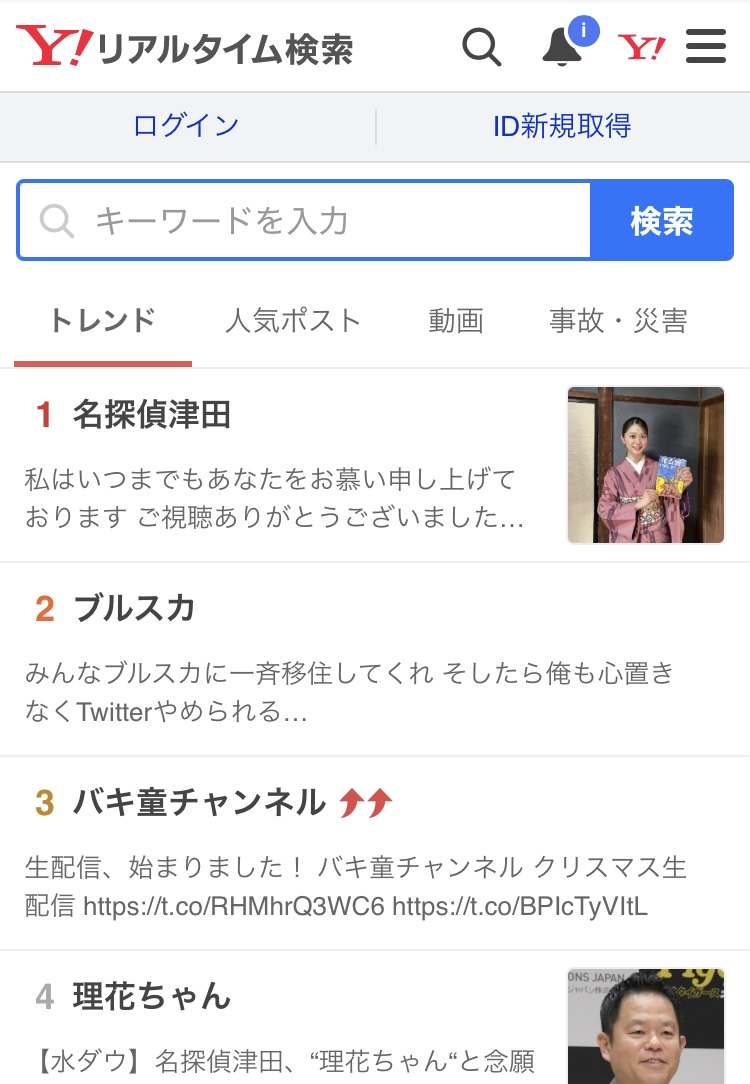
Task: Tap the search magnifier icon in header
Action: (x=482, y=47)
